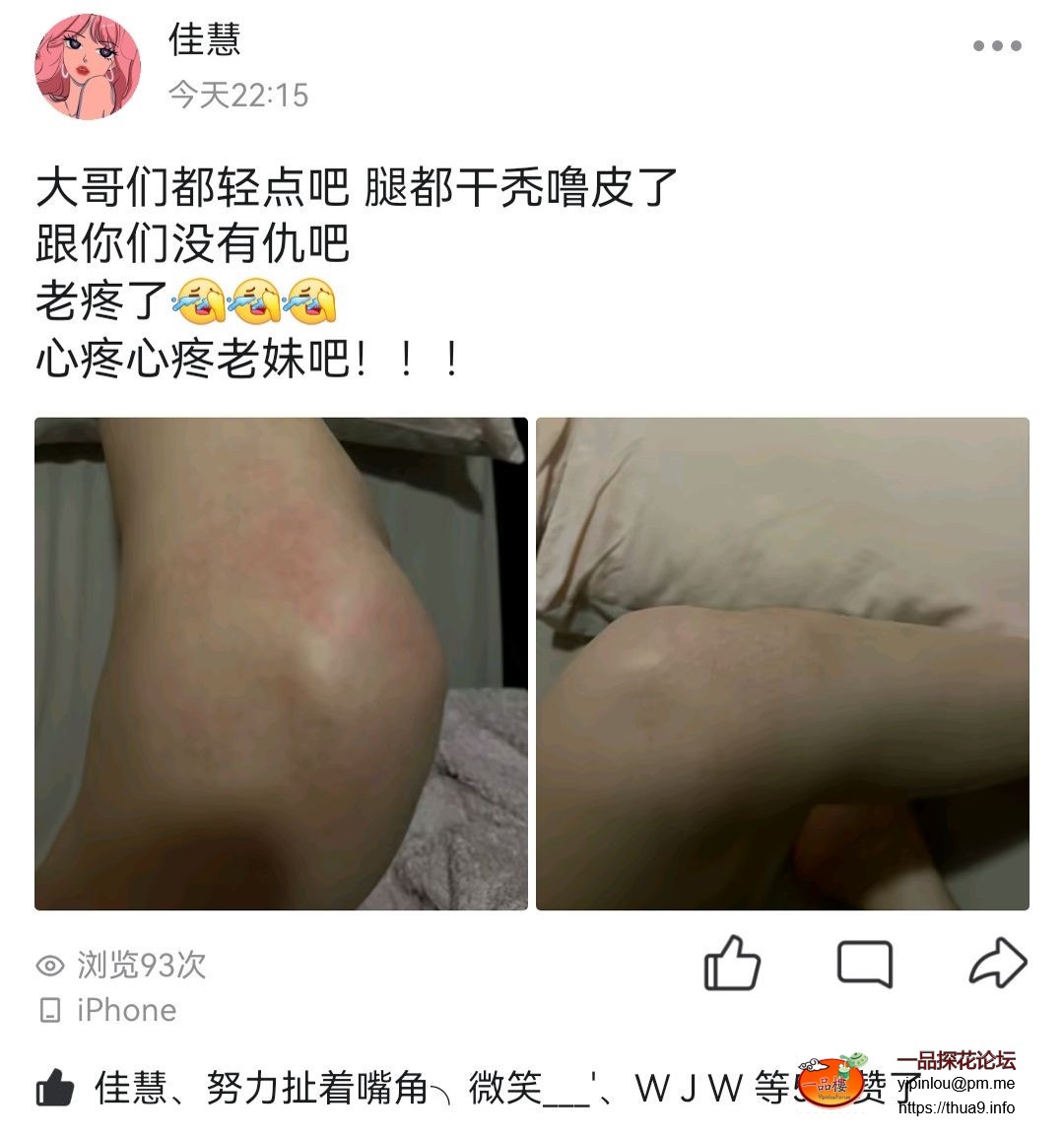
Task: Open the three-dot overflow menu
Action: click(x=996, y=45)
